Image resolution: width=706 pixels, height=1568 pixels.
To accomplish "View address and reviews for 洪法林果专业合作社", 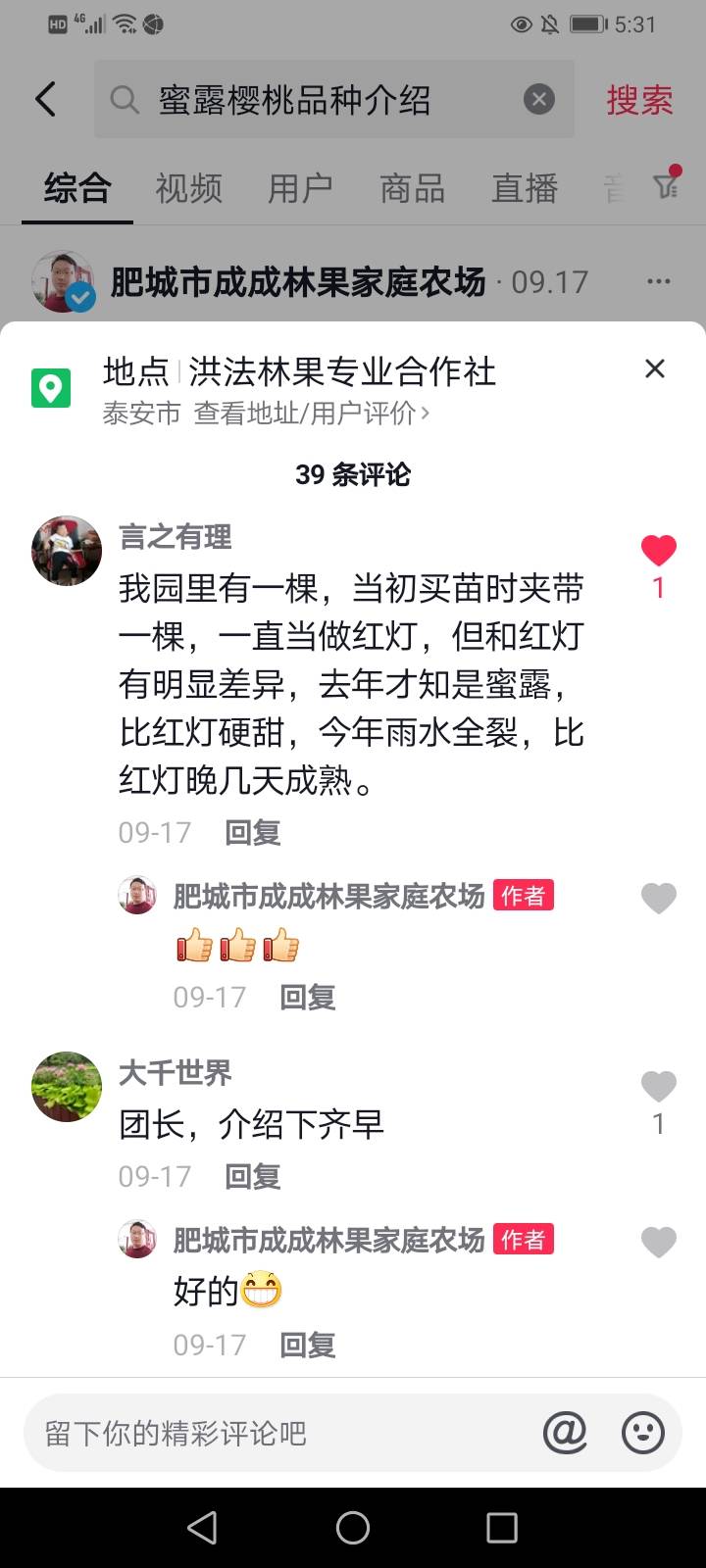I will (x=311, y=414).
